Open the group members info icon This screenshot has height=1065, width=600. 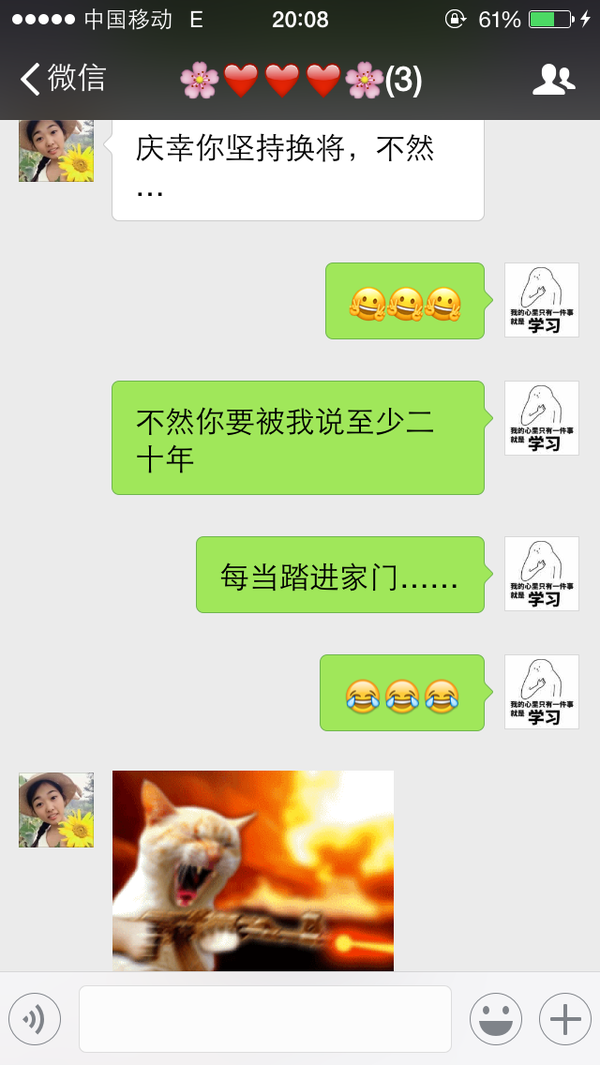pos(553,80)
